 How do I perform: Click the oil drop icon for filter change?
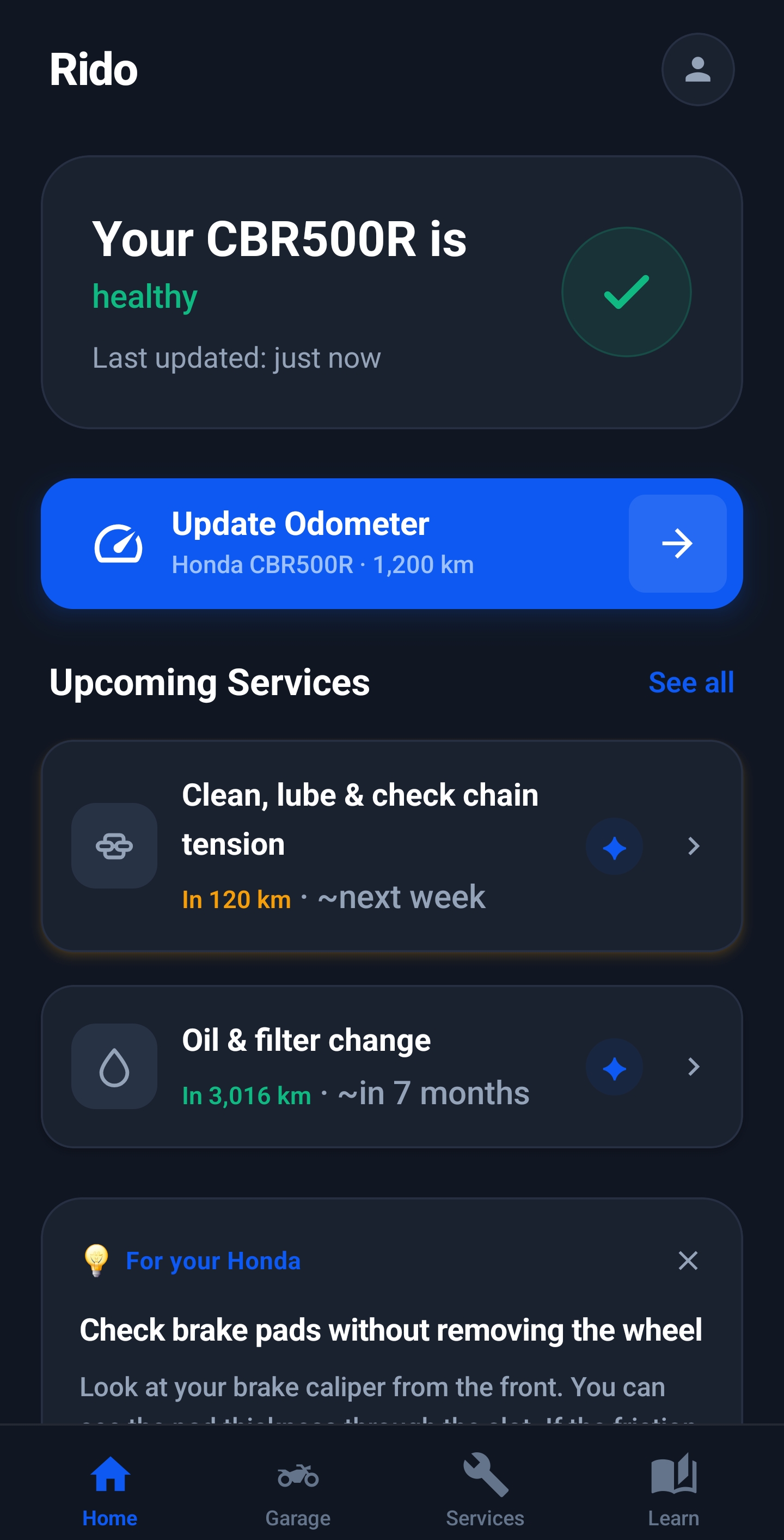114,1067
